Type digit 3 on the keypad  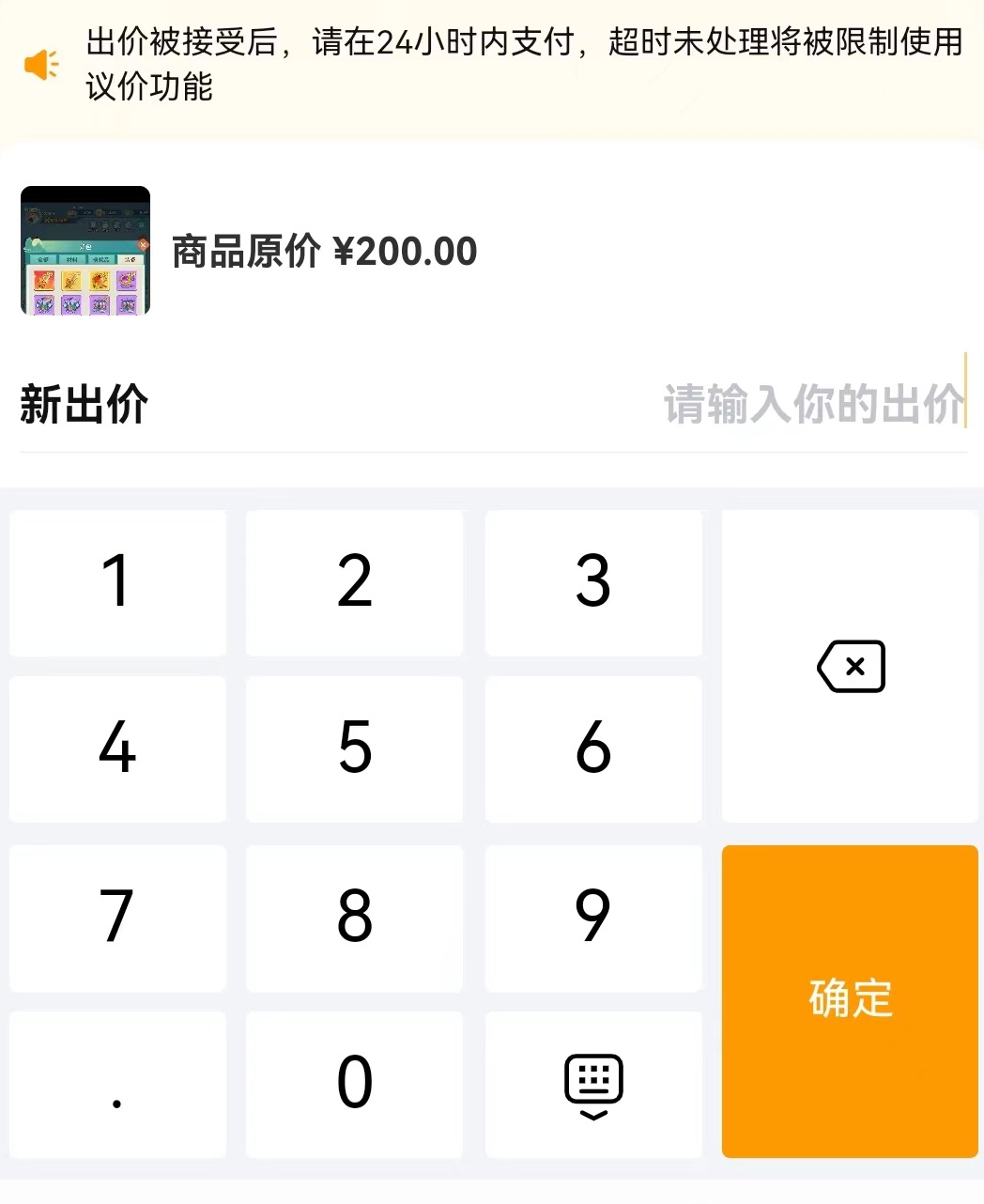tap(592, 582)
